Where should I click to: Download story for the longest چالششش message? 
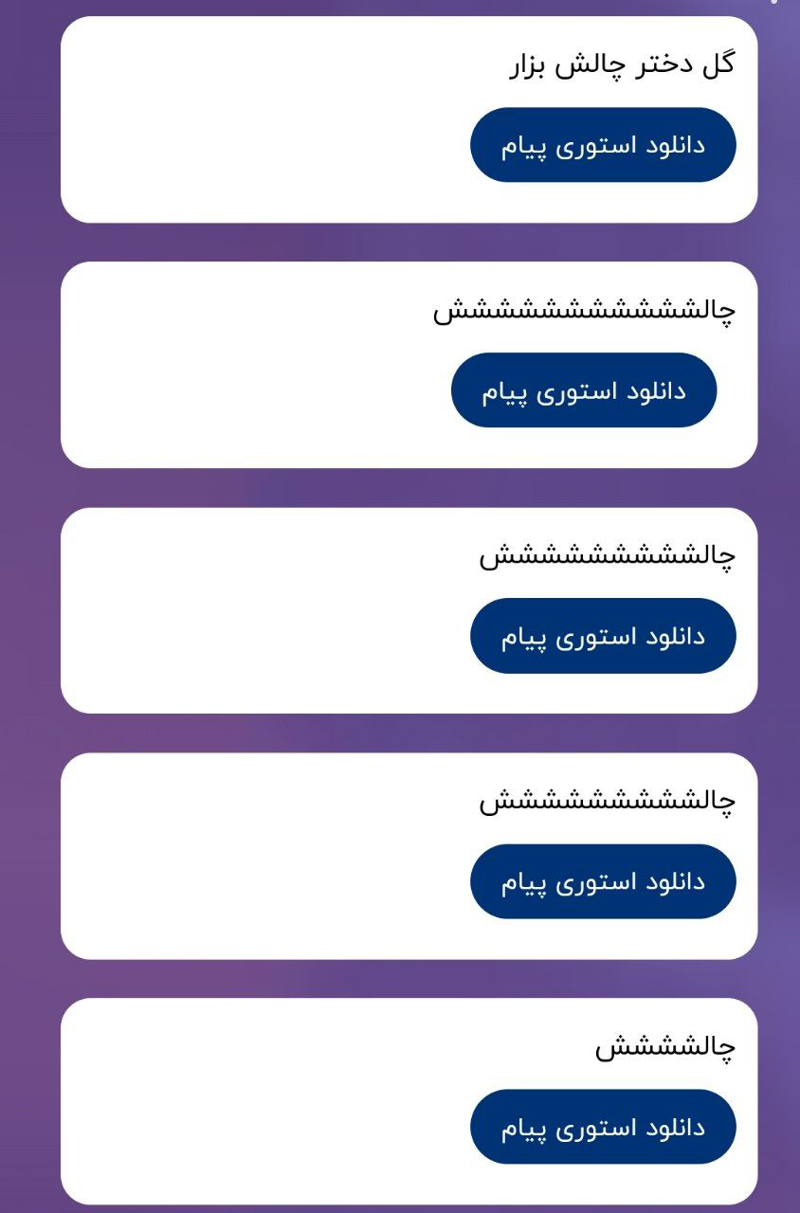pyautogui.click(x=583, y=390)
